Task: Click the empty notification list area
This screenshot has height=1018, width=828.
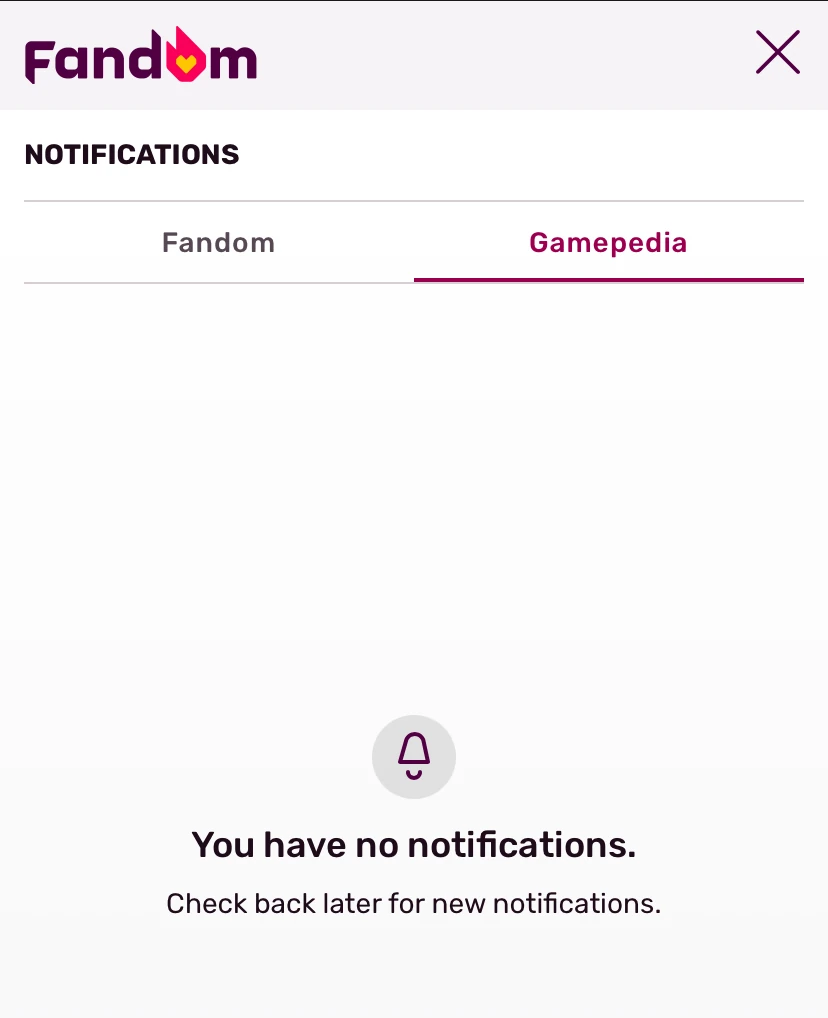Action: 414,460
